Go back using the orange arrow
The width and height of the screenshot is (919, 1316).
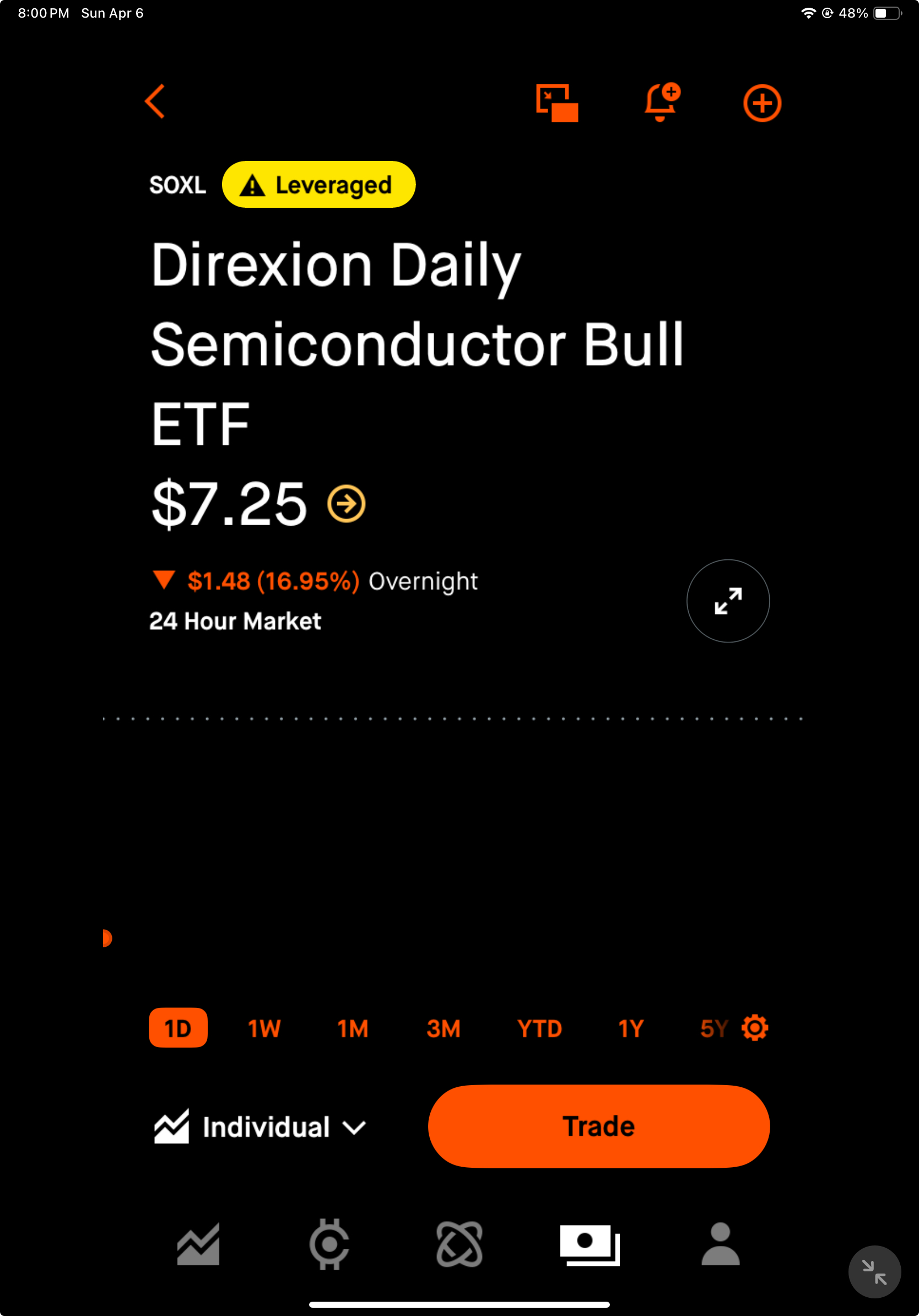tap(155, 101)
